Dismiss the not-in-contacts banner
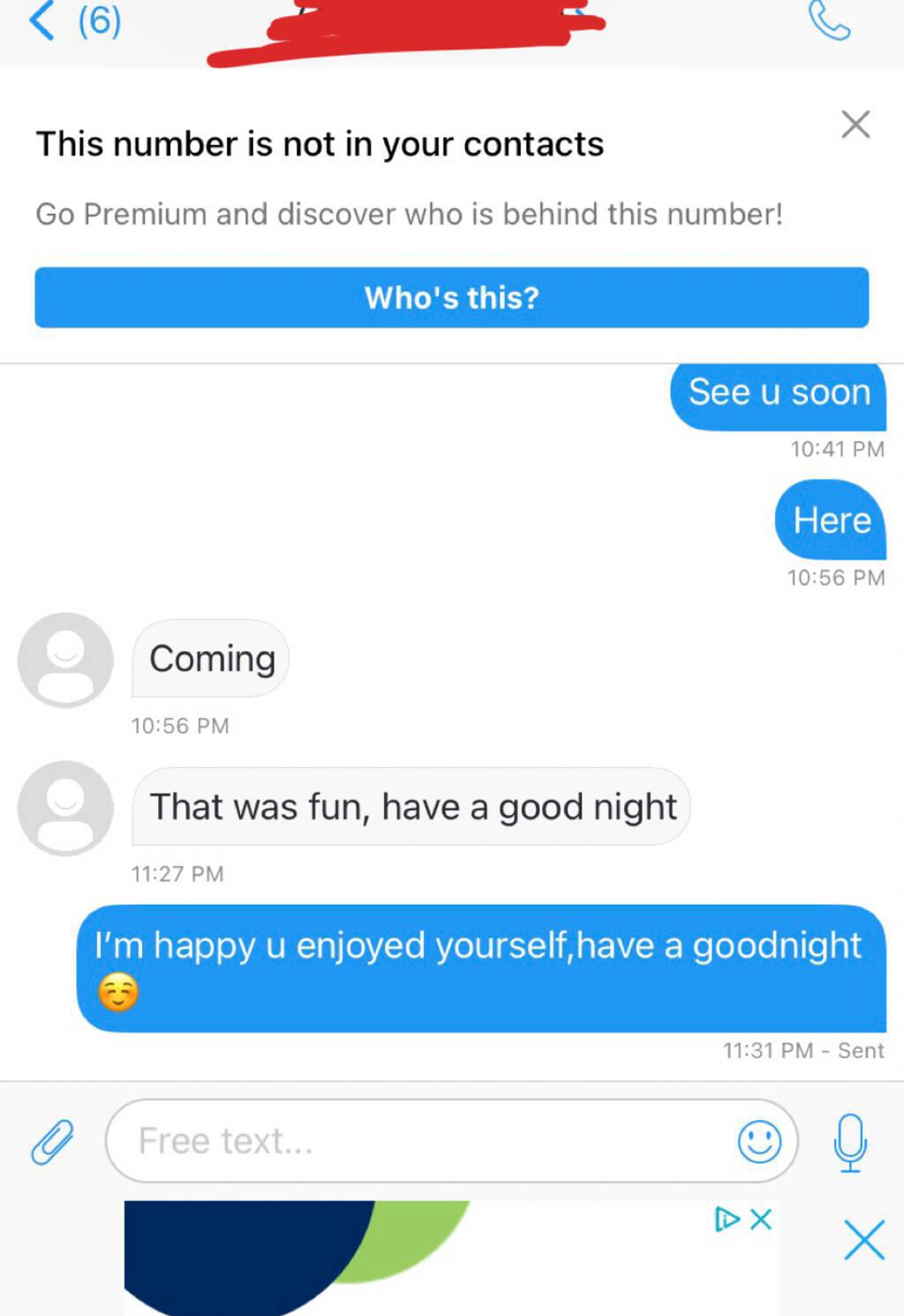The width and height of the screenshot is (904, 1316). (x=855, y=124)
